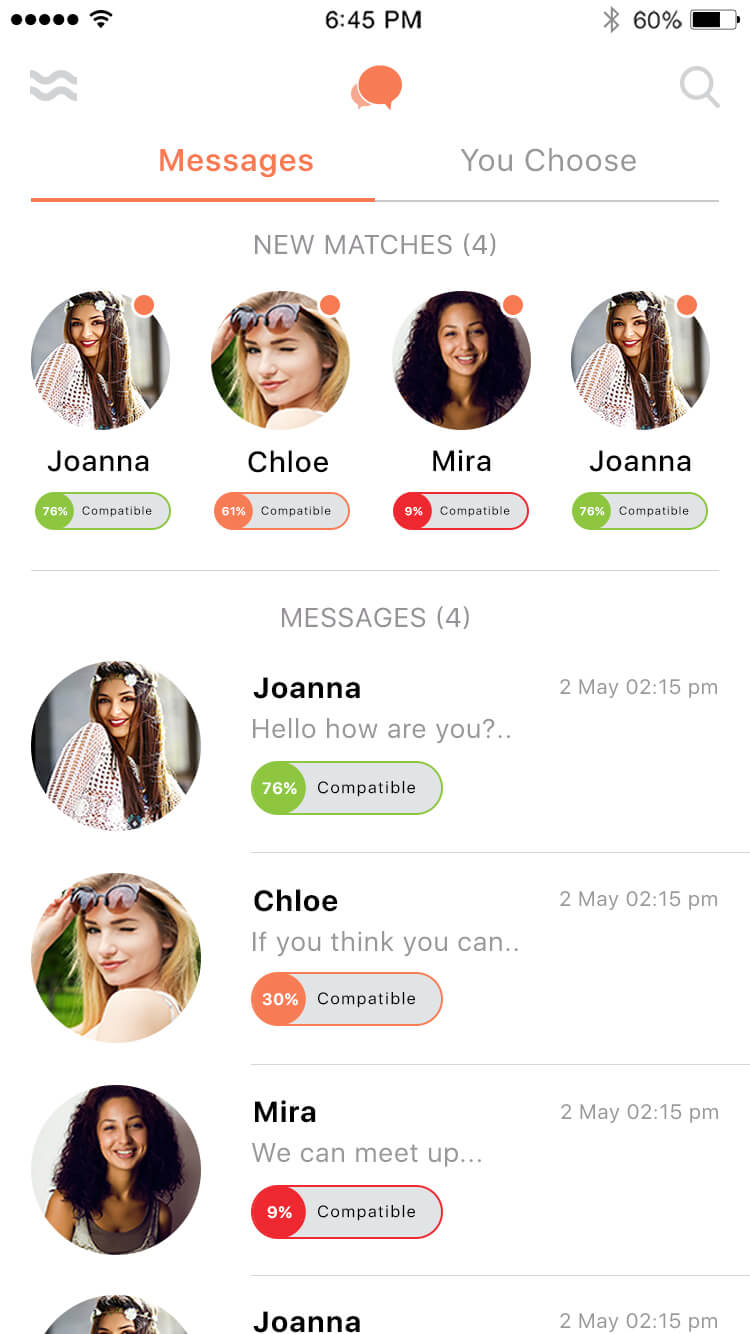This screenshot has height=1334, width=750.
Task: Open the wave menu icon
Action: click(x=54, y=86)
